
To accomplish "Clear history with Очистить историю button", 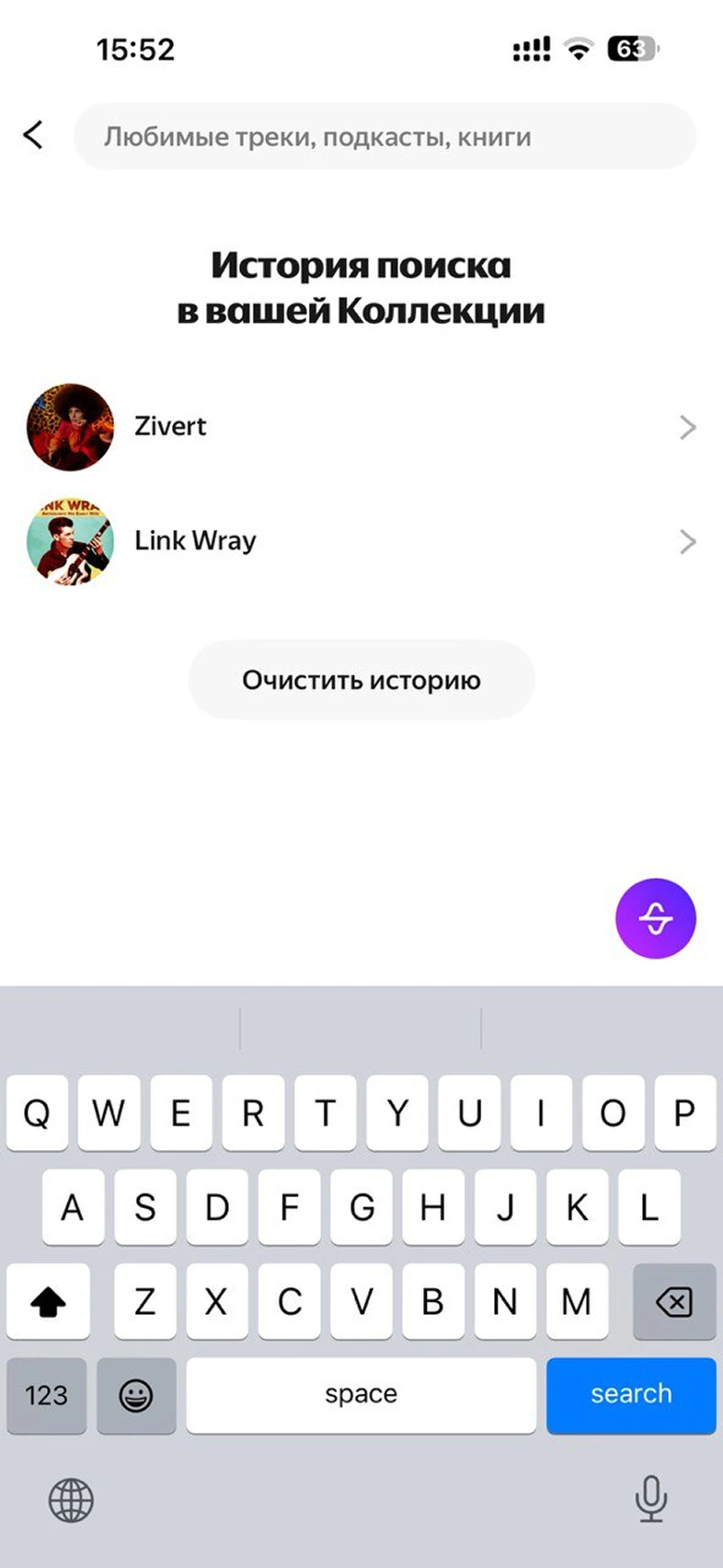I will coord(361,680).
